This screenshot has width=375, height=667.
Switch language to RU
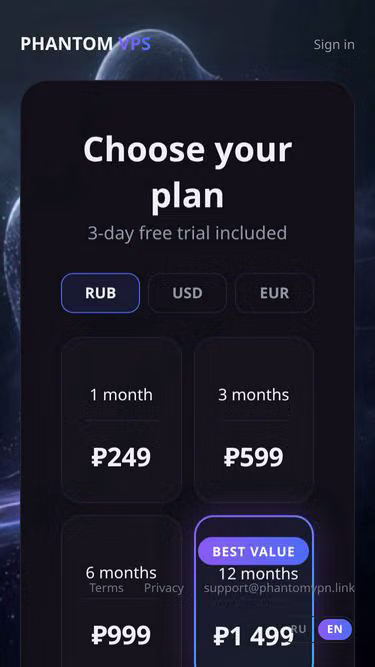pyautogui.click(x=298, y=629)
